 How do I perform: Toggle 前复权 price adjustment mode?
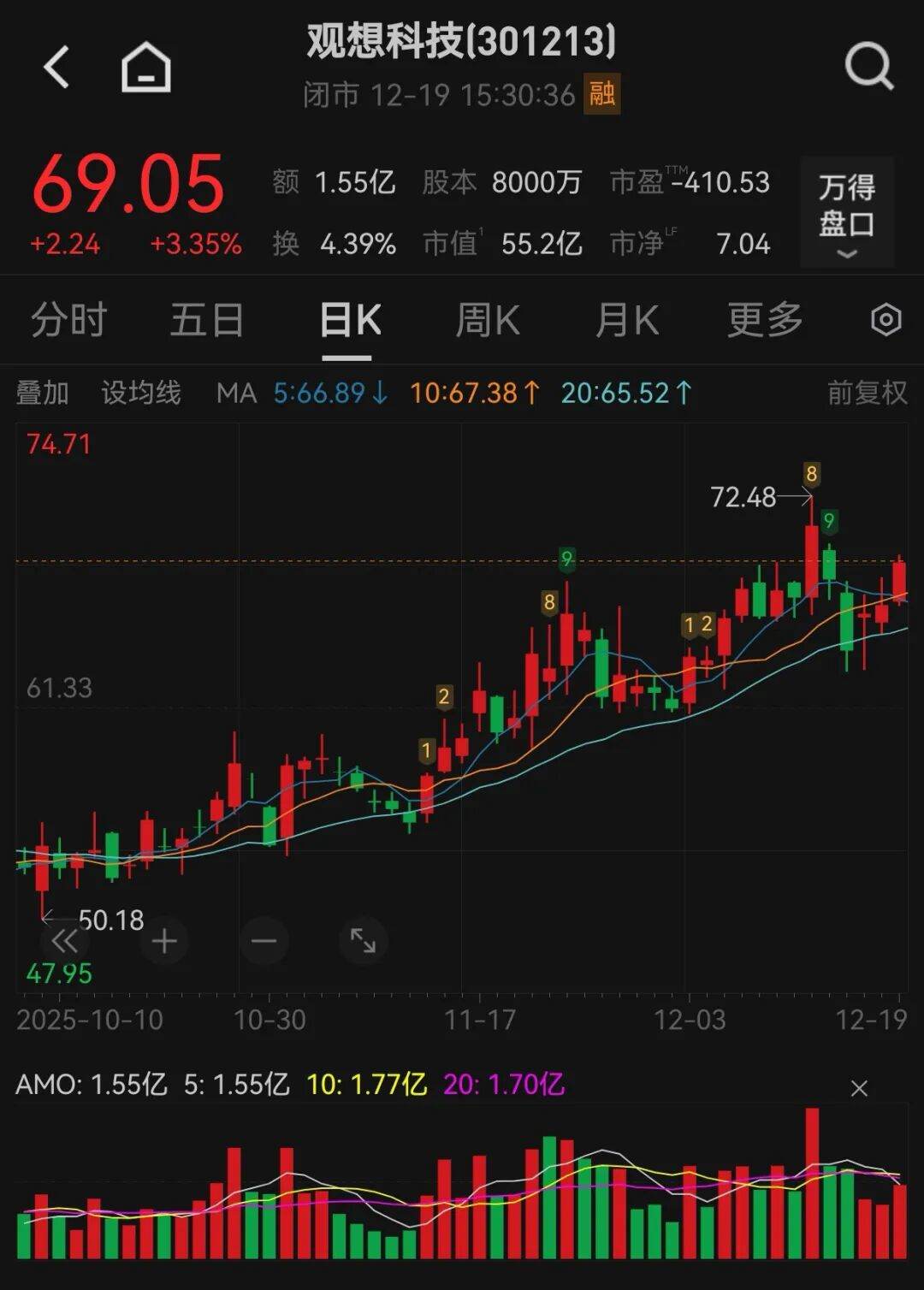tap(865, 393)
